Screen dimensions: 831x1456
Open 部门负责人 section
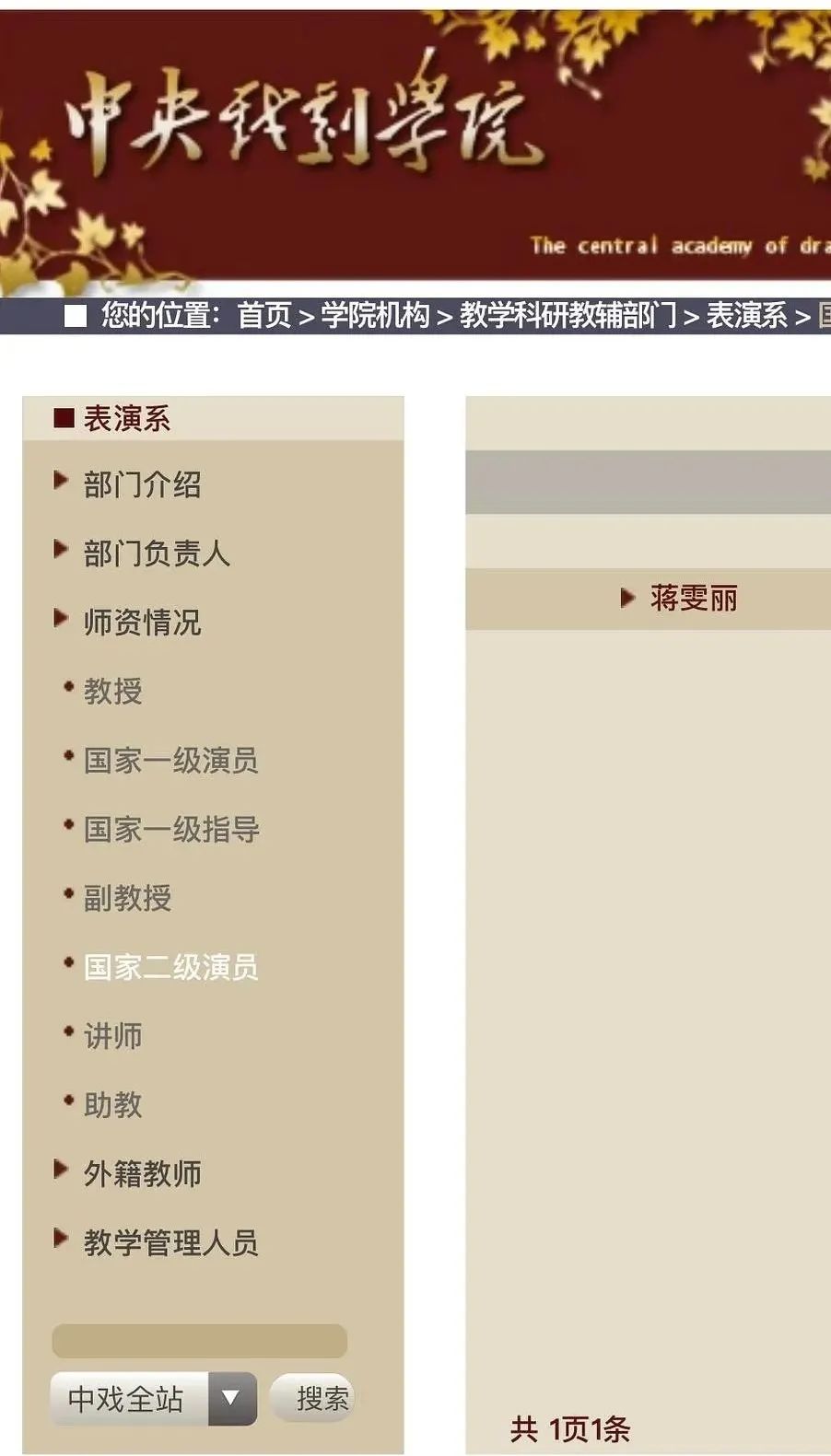click(x=157, y=553)
